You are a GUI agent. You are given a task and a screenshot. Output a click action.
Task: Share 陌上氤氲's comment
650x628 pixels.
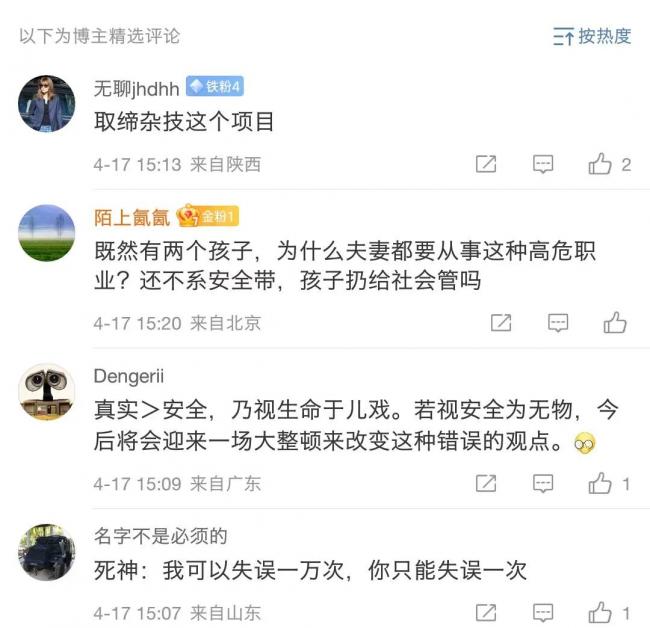click(x=501, y=323)
